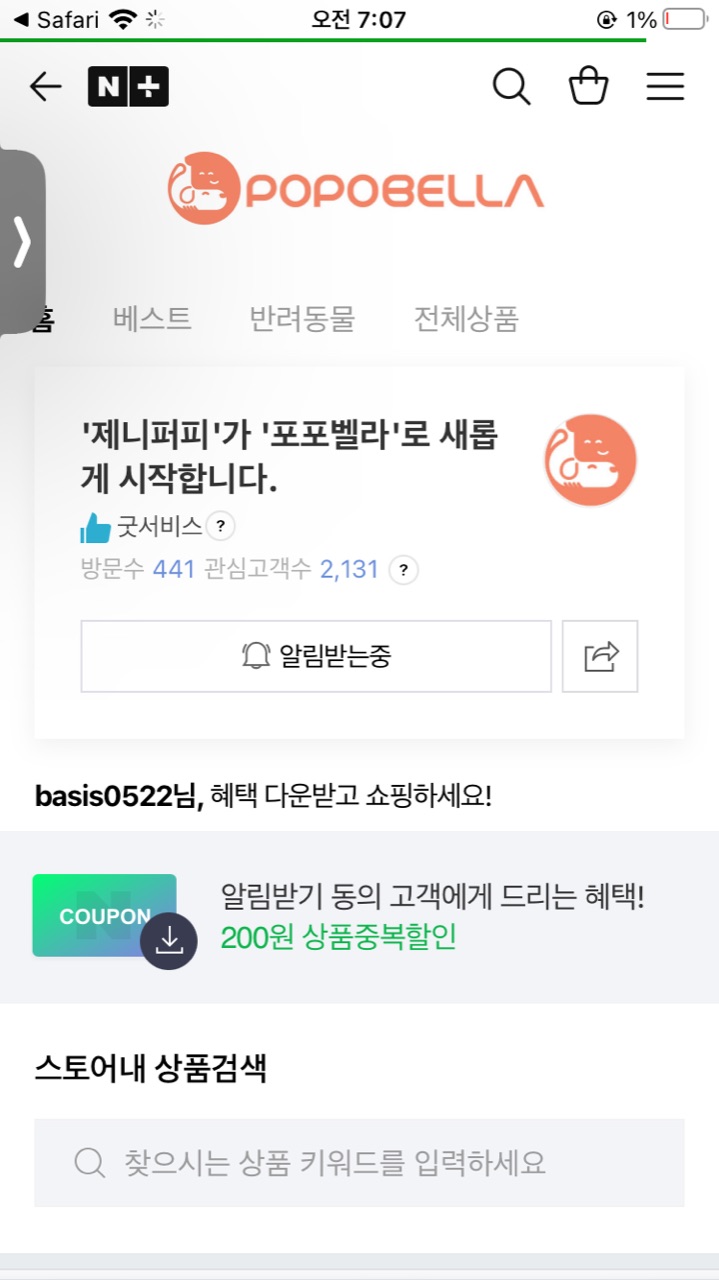Share this store
Screen dimensions: 719x1280
[x=600, y=656]
